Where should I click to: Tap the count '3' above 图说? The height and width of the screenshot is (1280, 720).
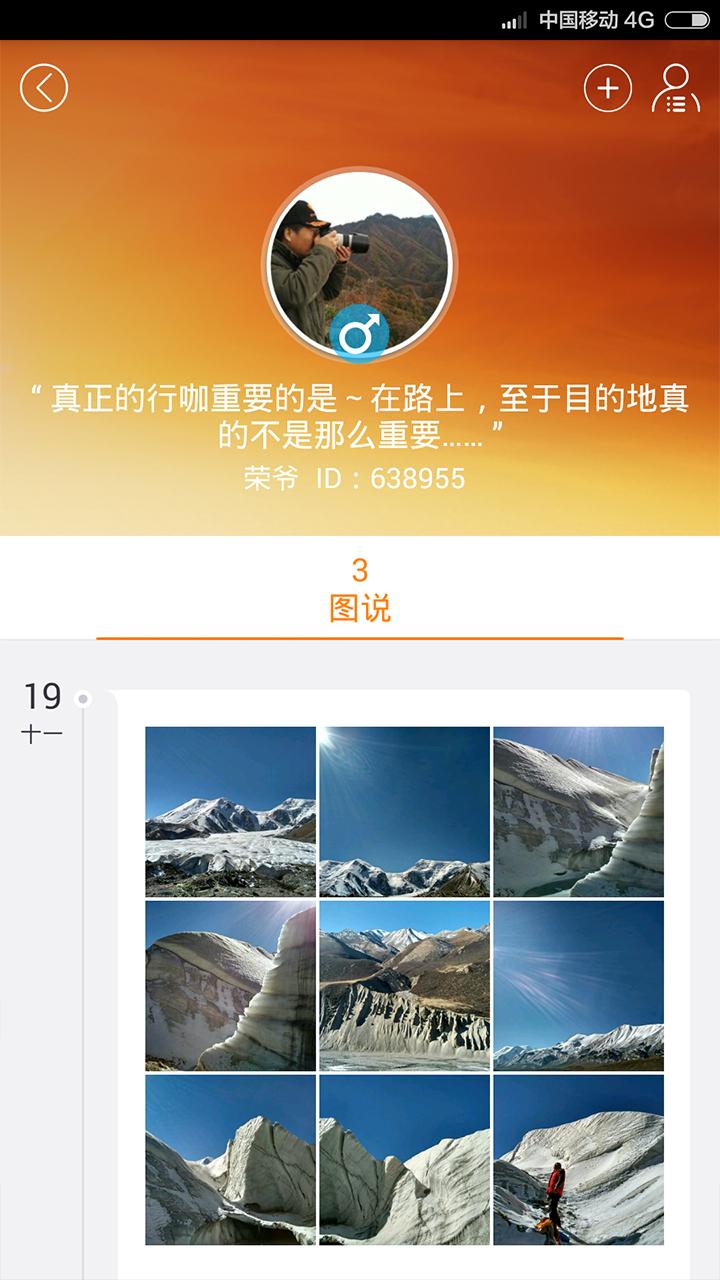click(360, 568)
